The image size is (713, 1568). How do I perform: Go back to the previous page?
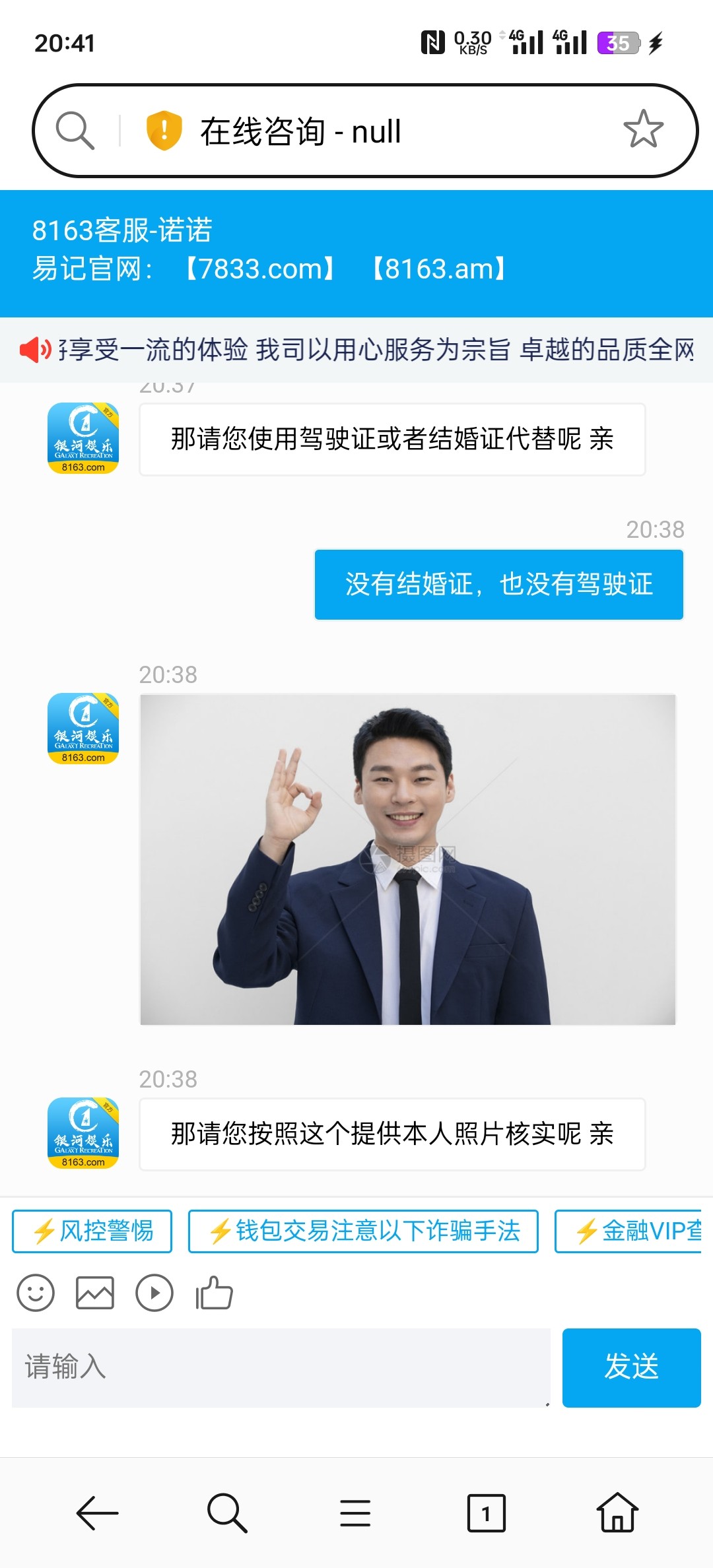pyautogui.click(x=97, y=1513)
